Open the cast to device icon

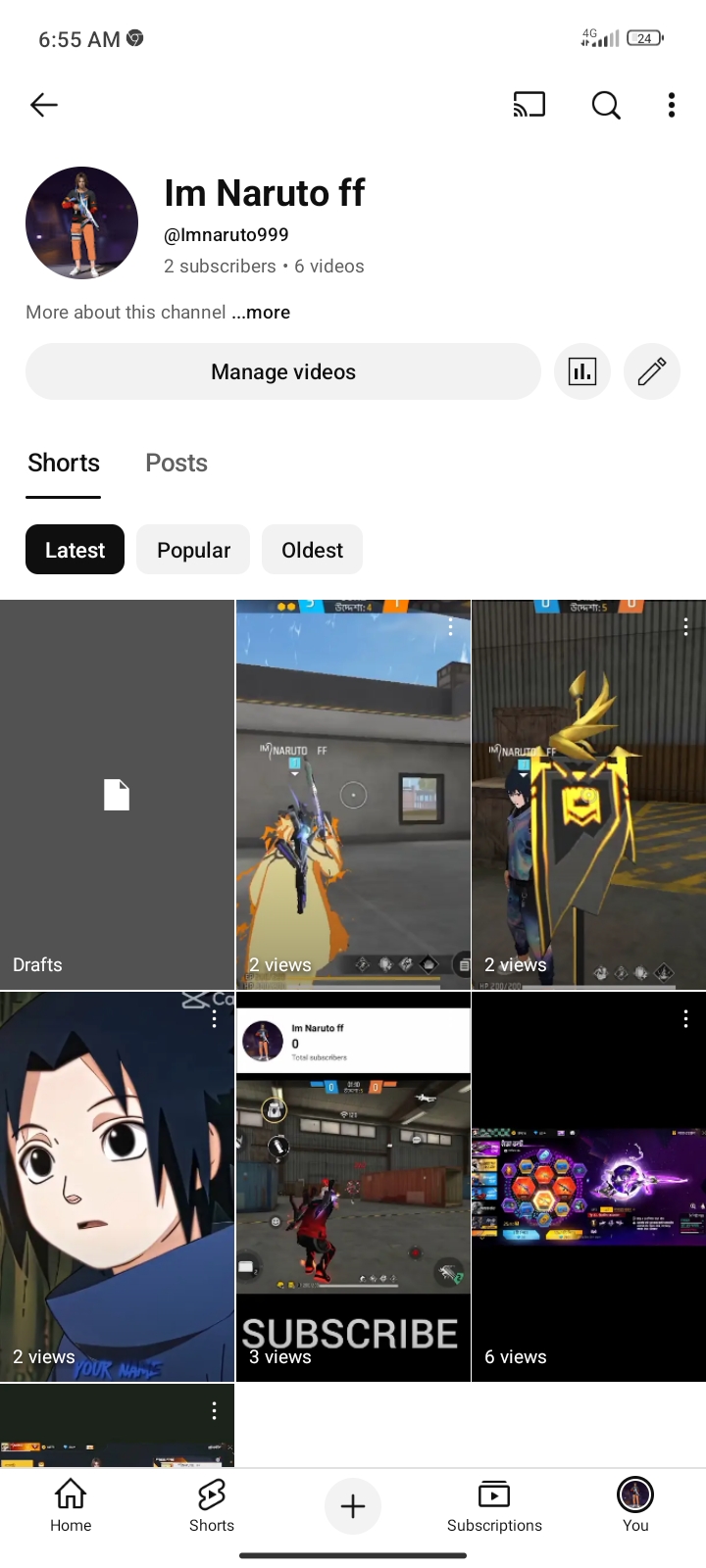(529, 105)
